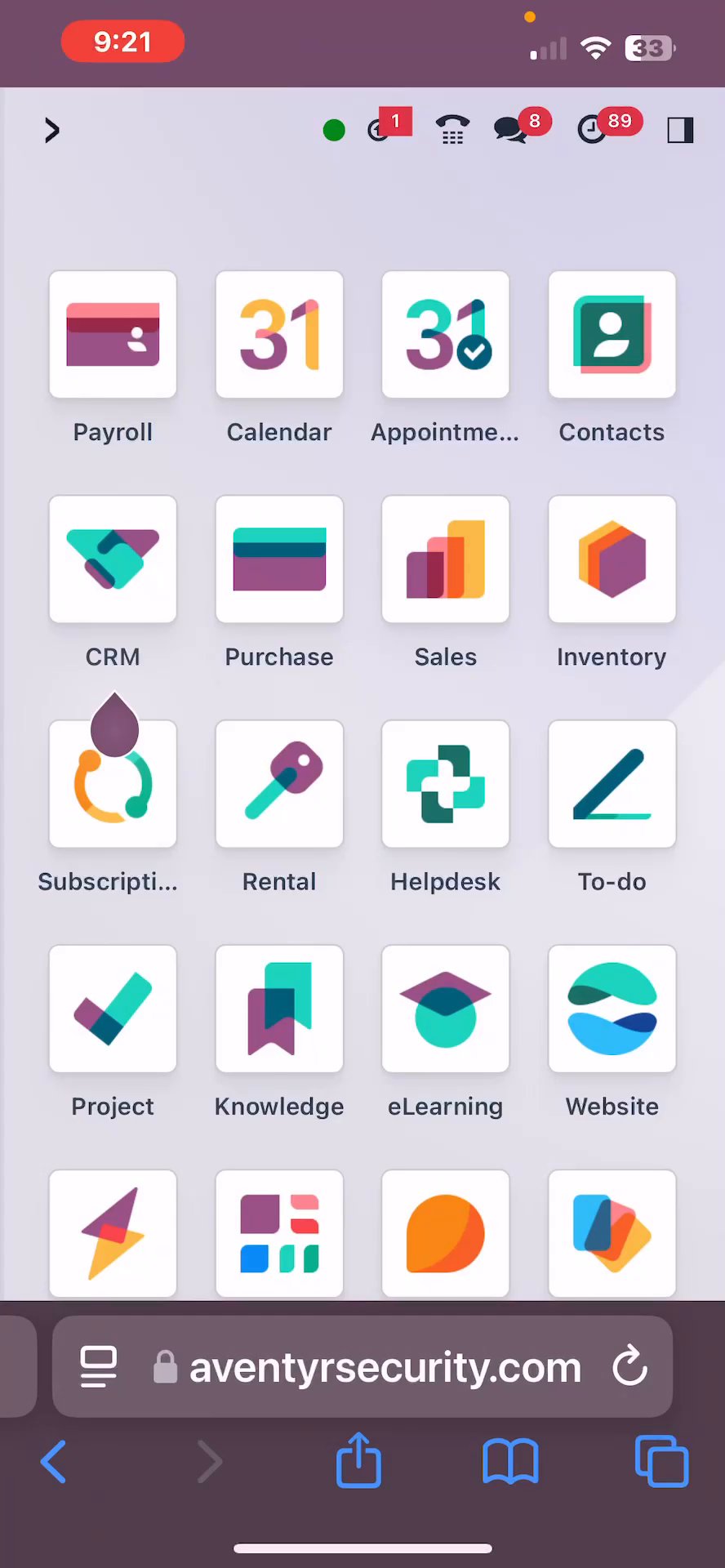Open the To-do app
This screenshot has width=725, height=1568.
click(x=612, y=784)
